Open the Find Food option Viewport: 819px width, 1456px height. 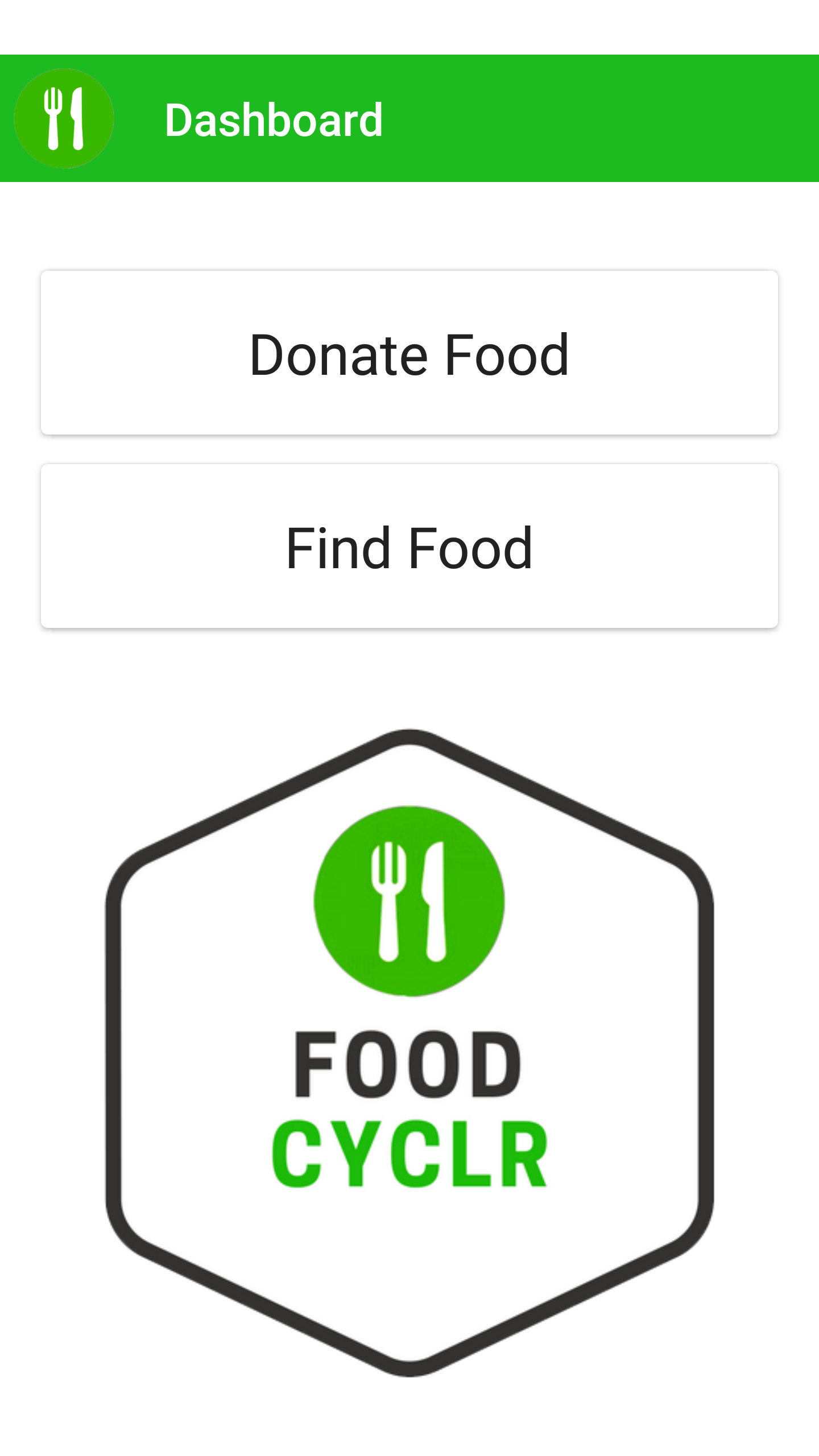(x=409, y=547)
